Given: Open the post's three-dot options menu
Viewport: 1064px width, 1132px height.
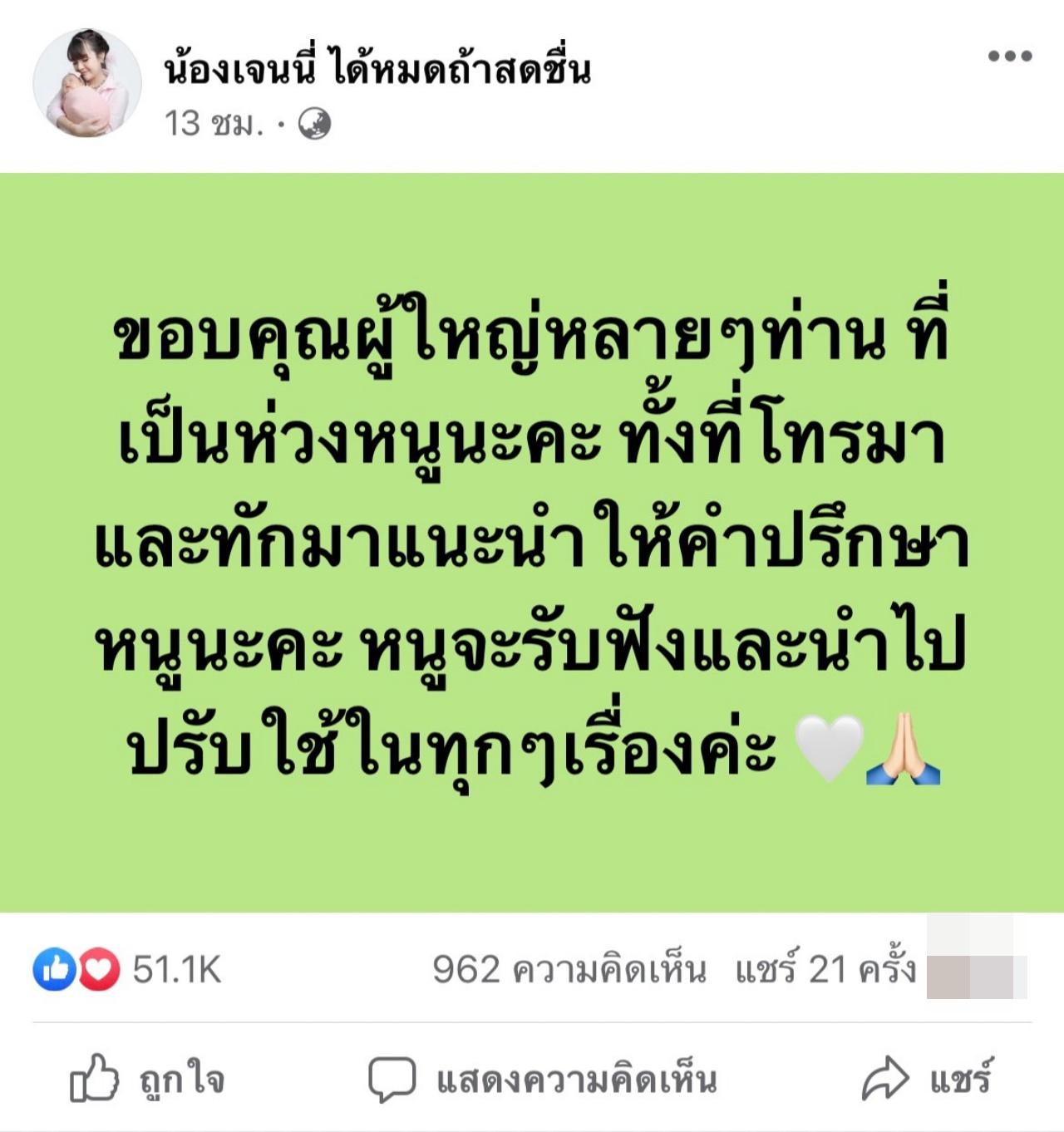Looking at the screenshot, I should 1009,57.
